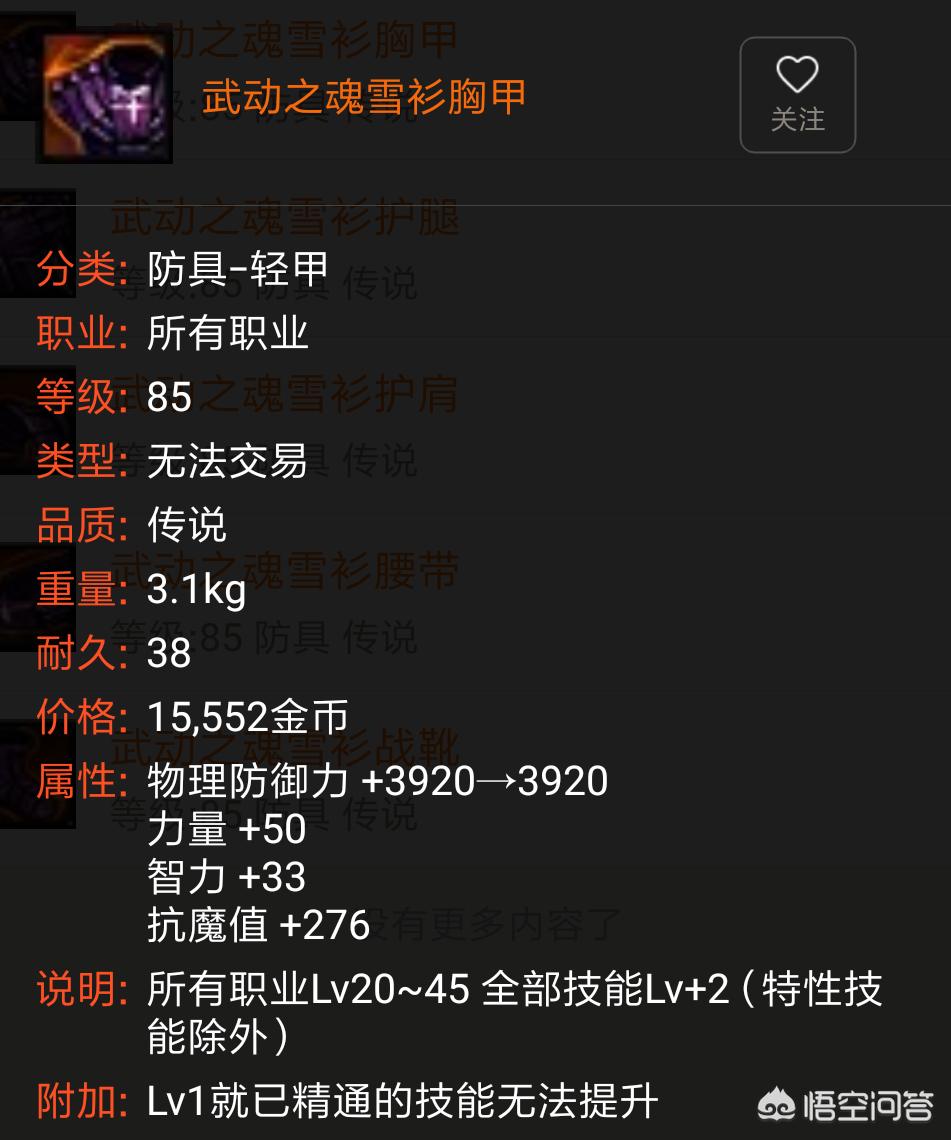Screen dimensions: 951x1140
Task: Follow this item with the 关注 heart button
Action: [x=798, y=95]
